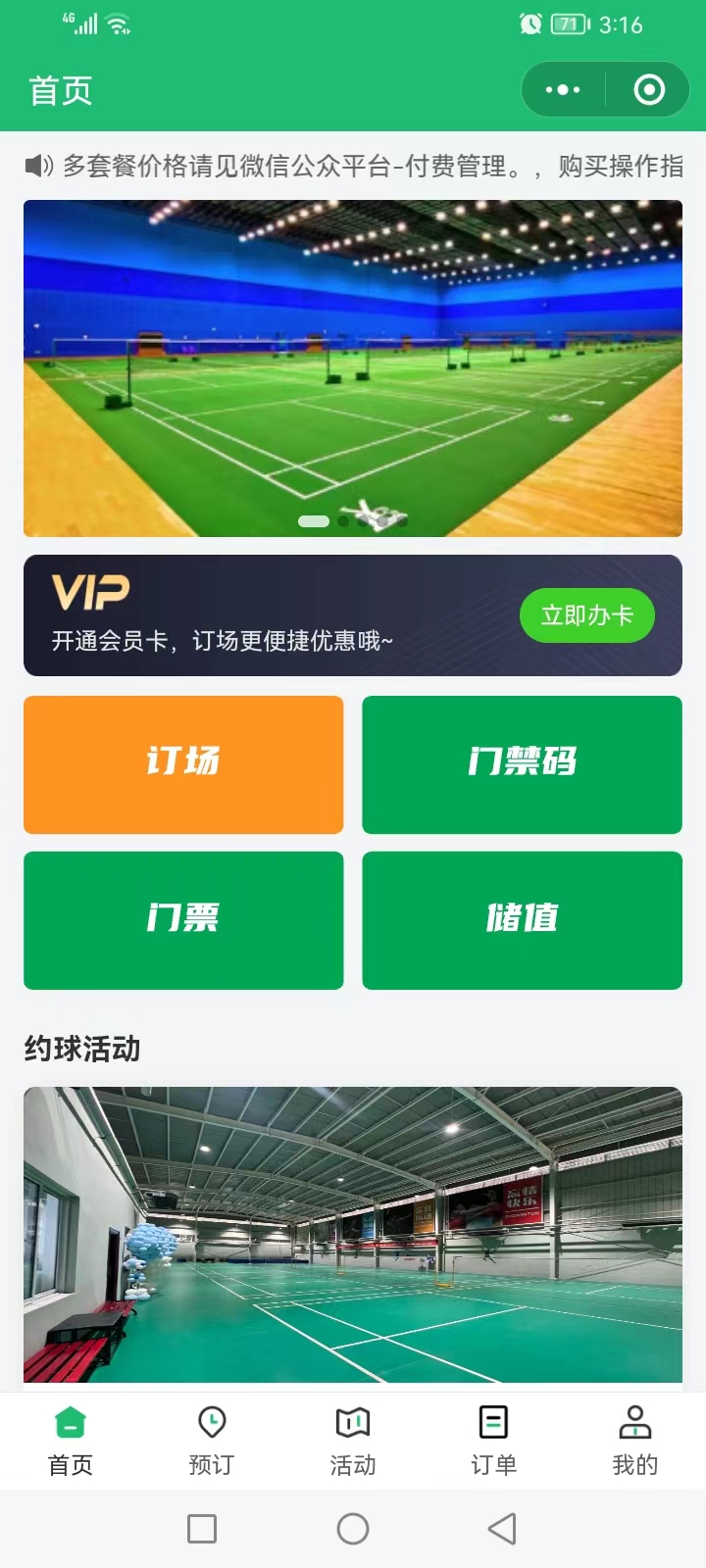Open the mini-program more options ellipsis
This screenshot has height=1568, width=706.
point(562,89)
